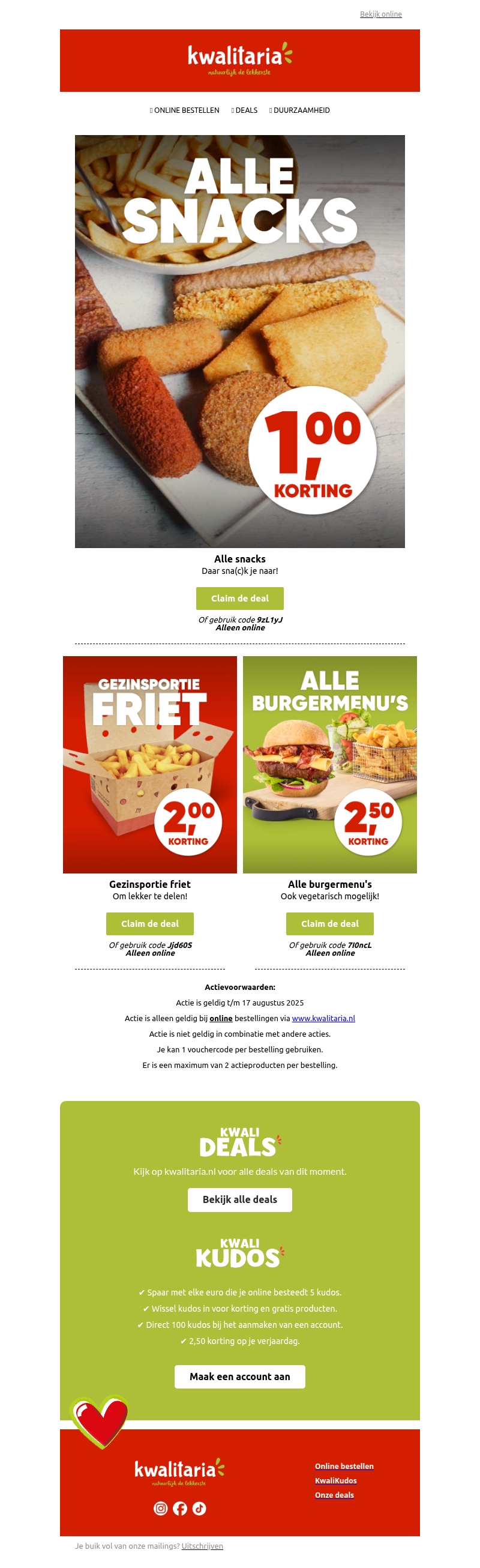
Task: Open Kwalitaria's Facebook page
Action: [179, 1508]
